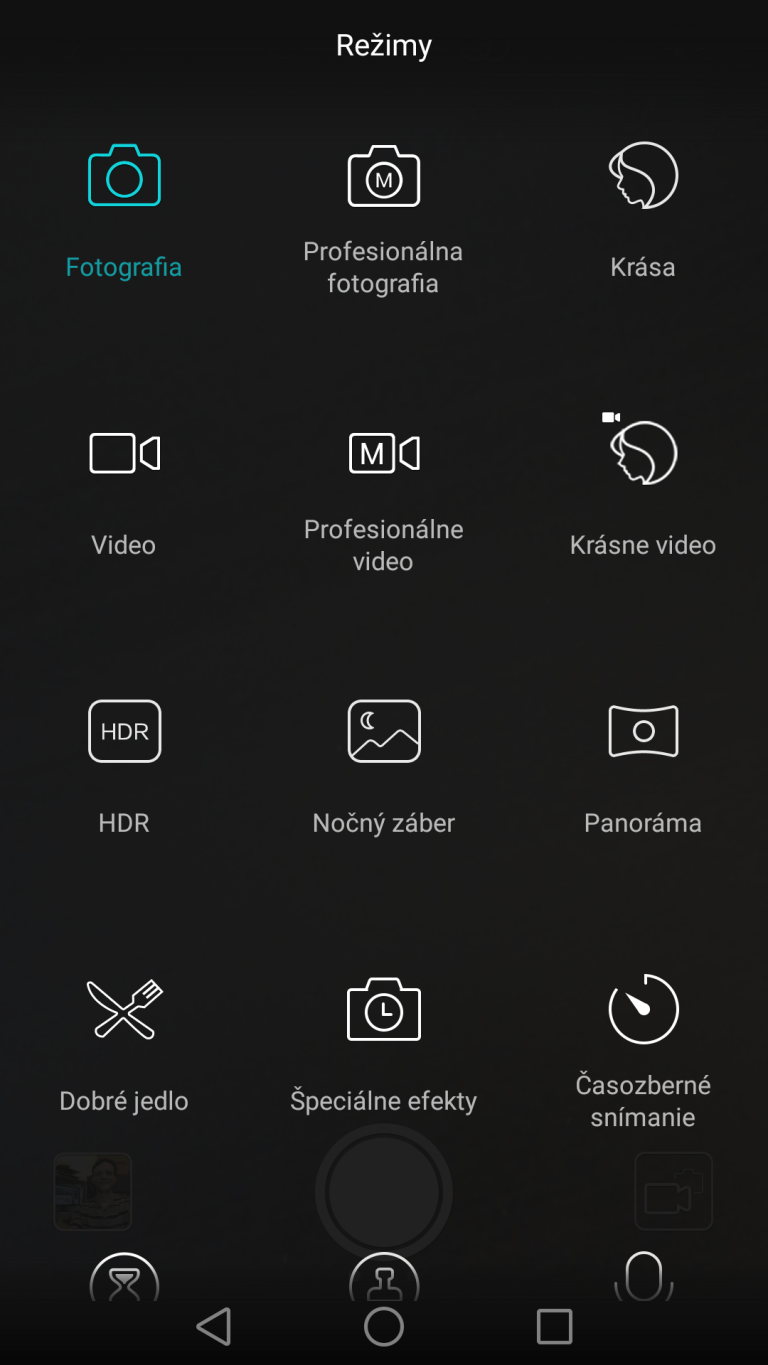Go to the home screen
This screenshot has width=768, height=1365.
[x=383, y=1327]
